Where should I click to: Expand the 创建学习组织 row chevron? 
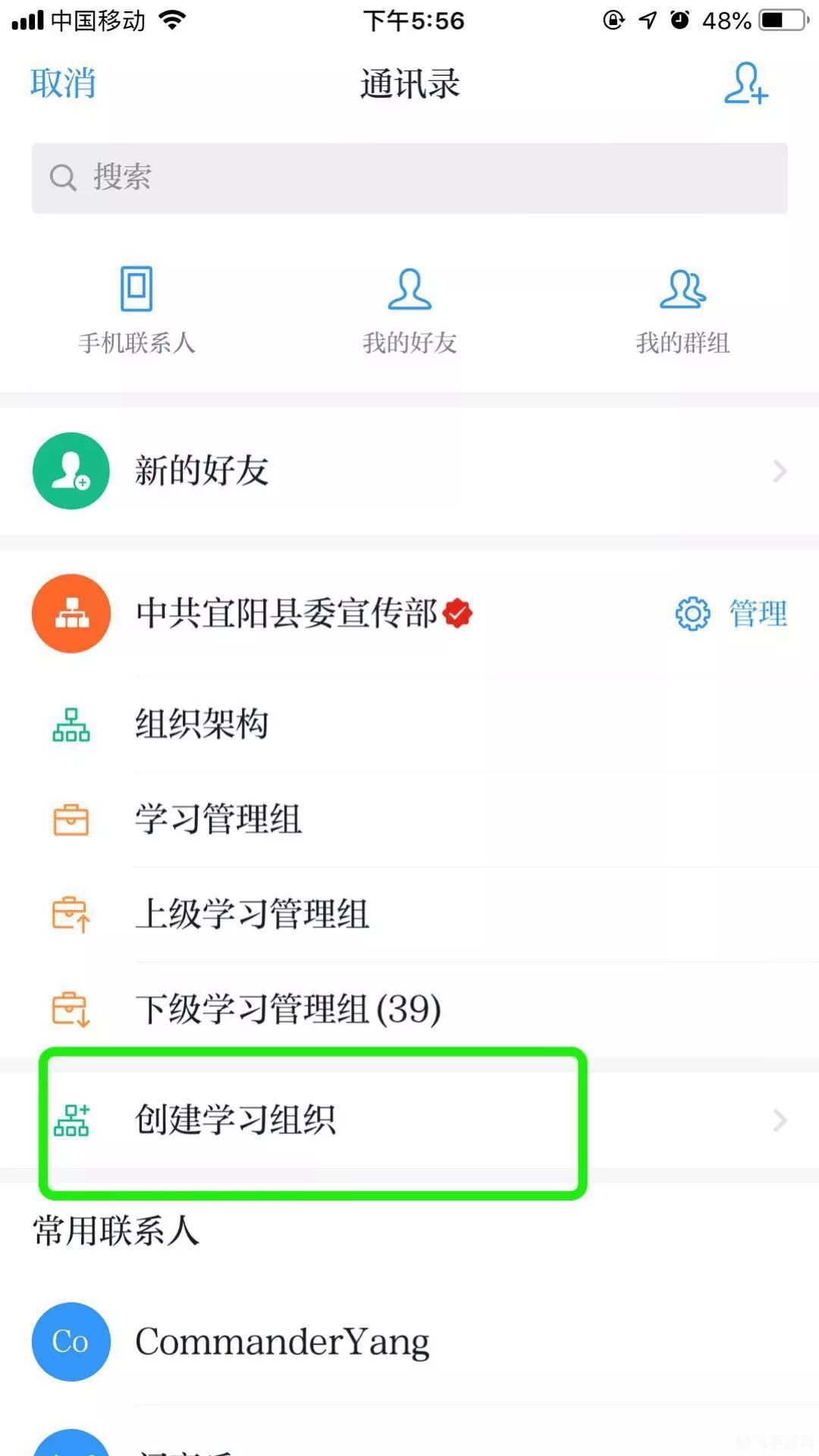pyautogui.click(x=780, y=1119)
